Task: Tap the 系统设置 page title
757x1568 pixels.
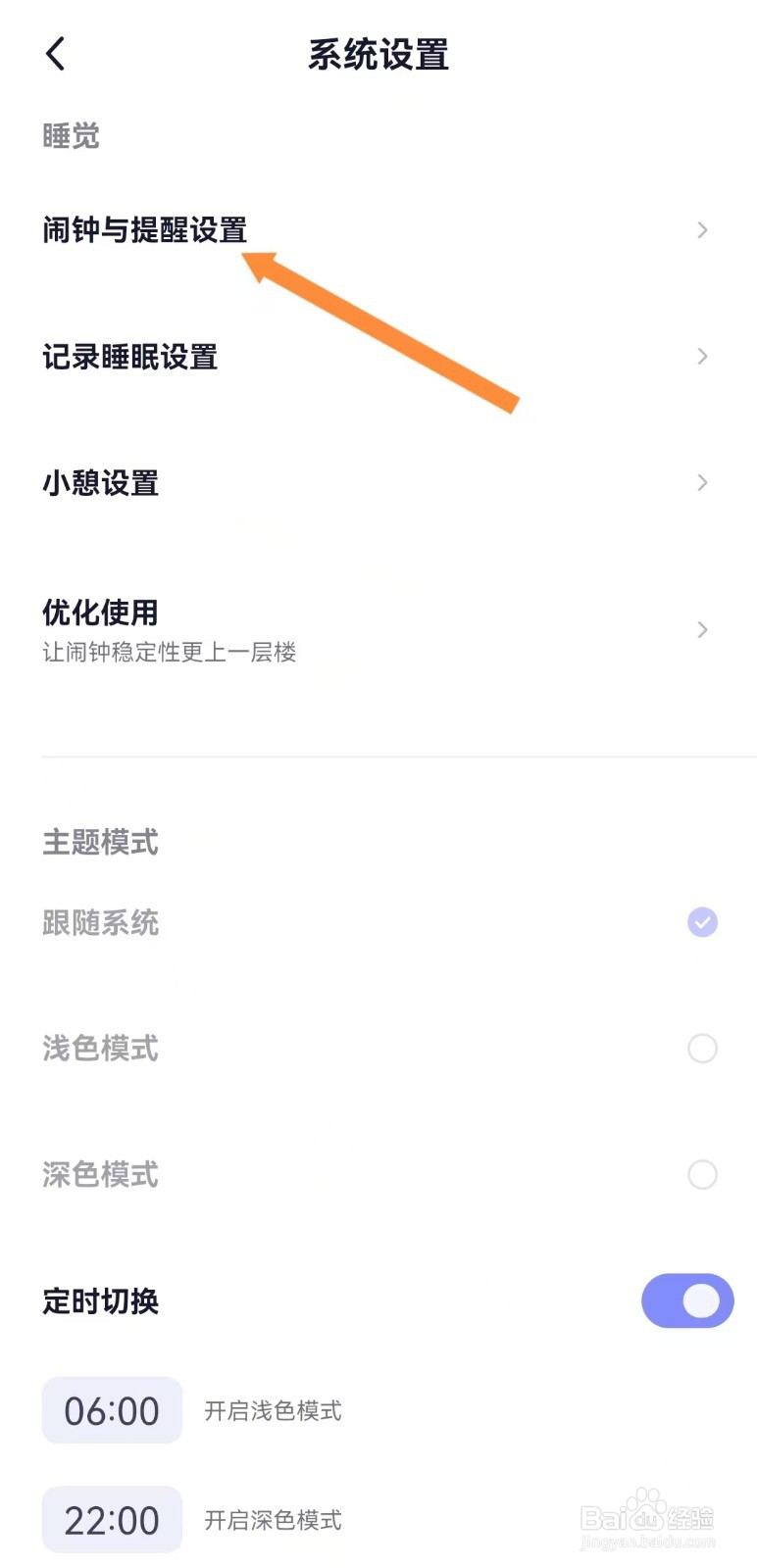Action: click(x=378, y=54)
